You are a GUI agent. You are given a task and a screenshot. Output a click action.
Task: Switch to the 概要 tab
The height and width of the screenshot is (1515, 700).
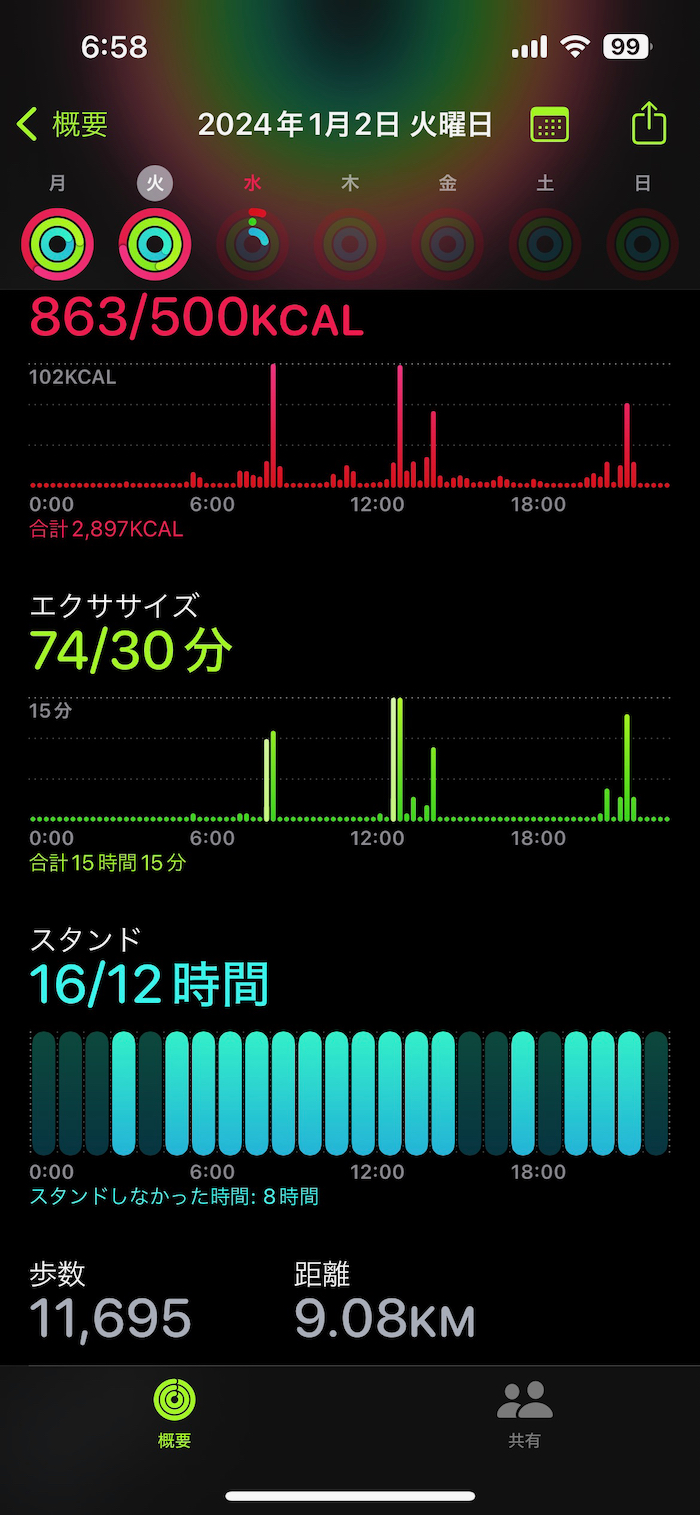coord(175,1413)
